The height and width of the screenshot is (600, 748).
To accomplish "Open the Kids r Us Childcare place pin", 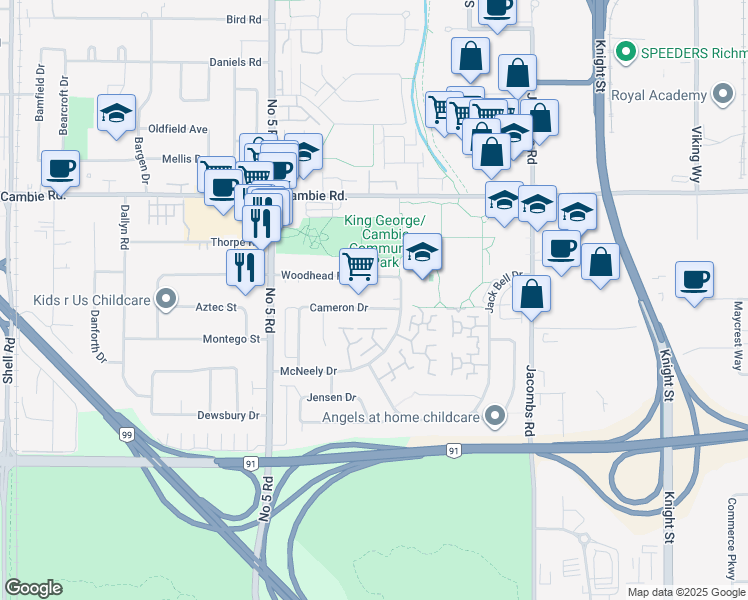I will (x=167, y=298).
